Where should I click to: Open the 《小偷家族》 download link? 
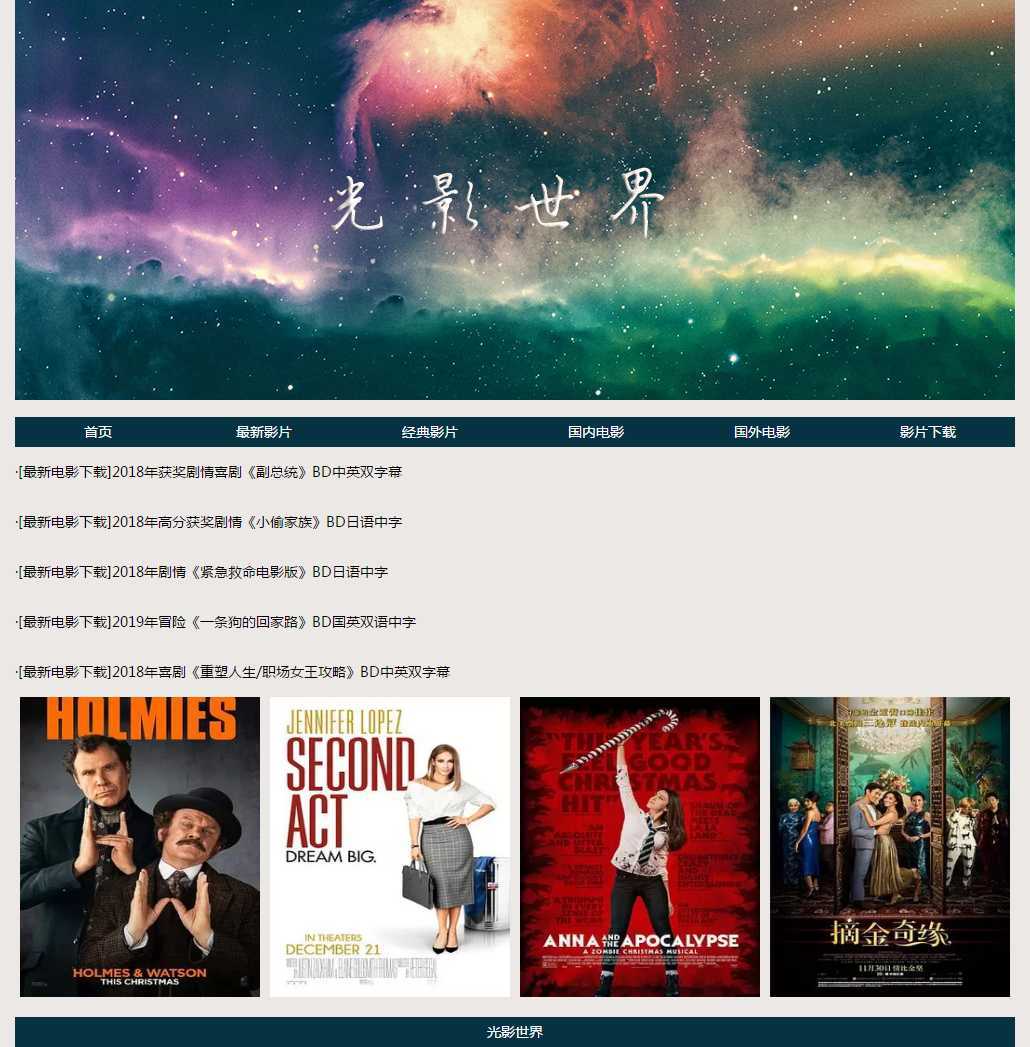pos(210,522)
